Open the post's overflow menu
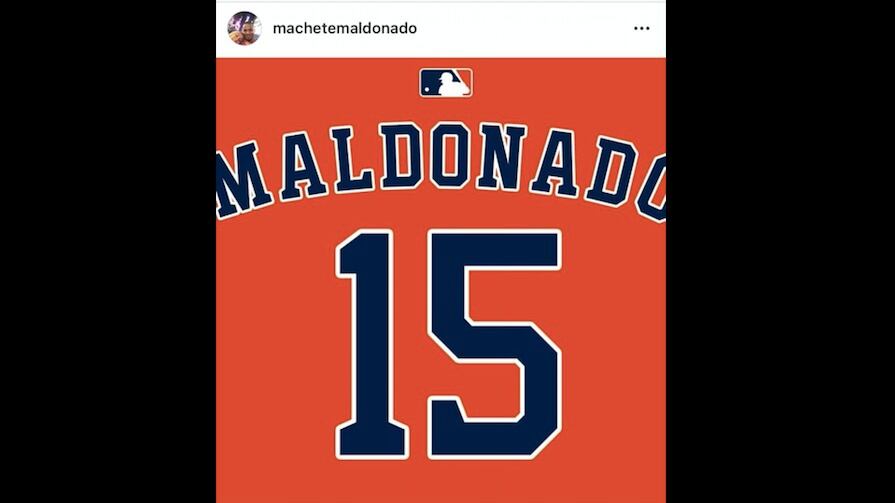This screenshot has width=895, height=503. [x=641, y=28]
